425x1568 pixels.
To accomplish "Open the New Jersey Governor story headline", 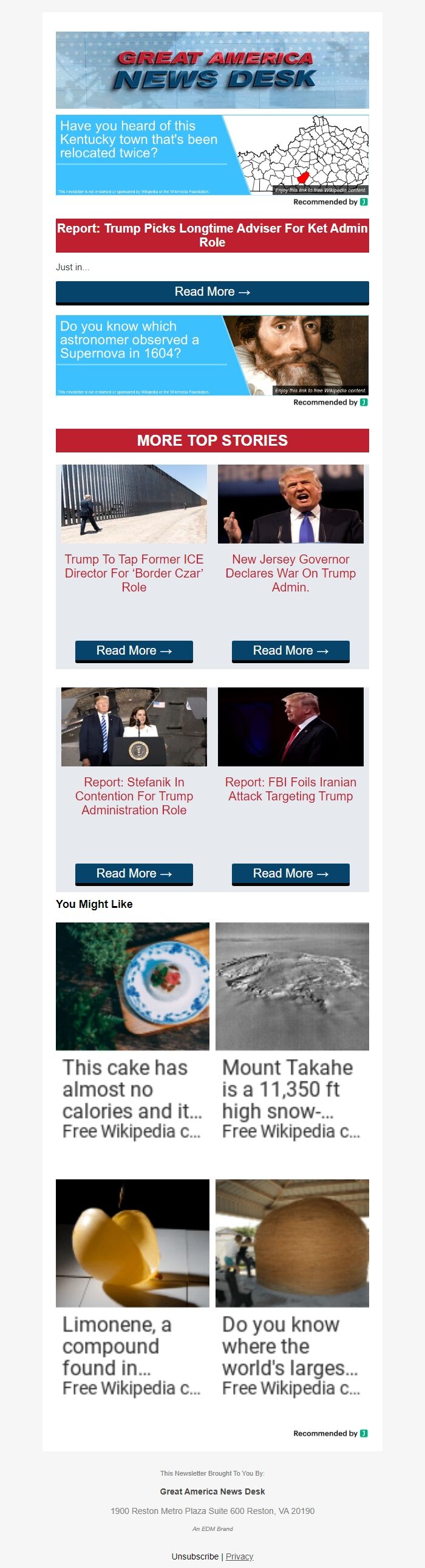I will (x=290, y=573).
